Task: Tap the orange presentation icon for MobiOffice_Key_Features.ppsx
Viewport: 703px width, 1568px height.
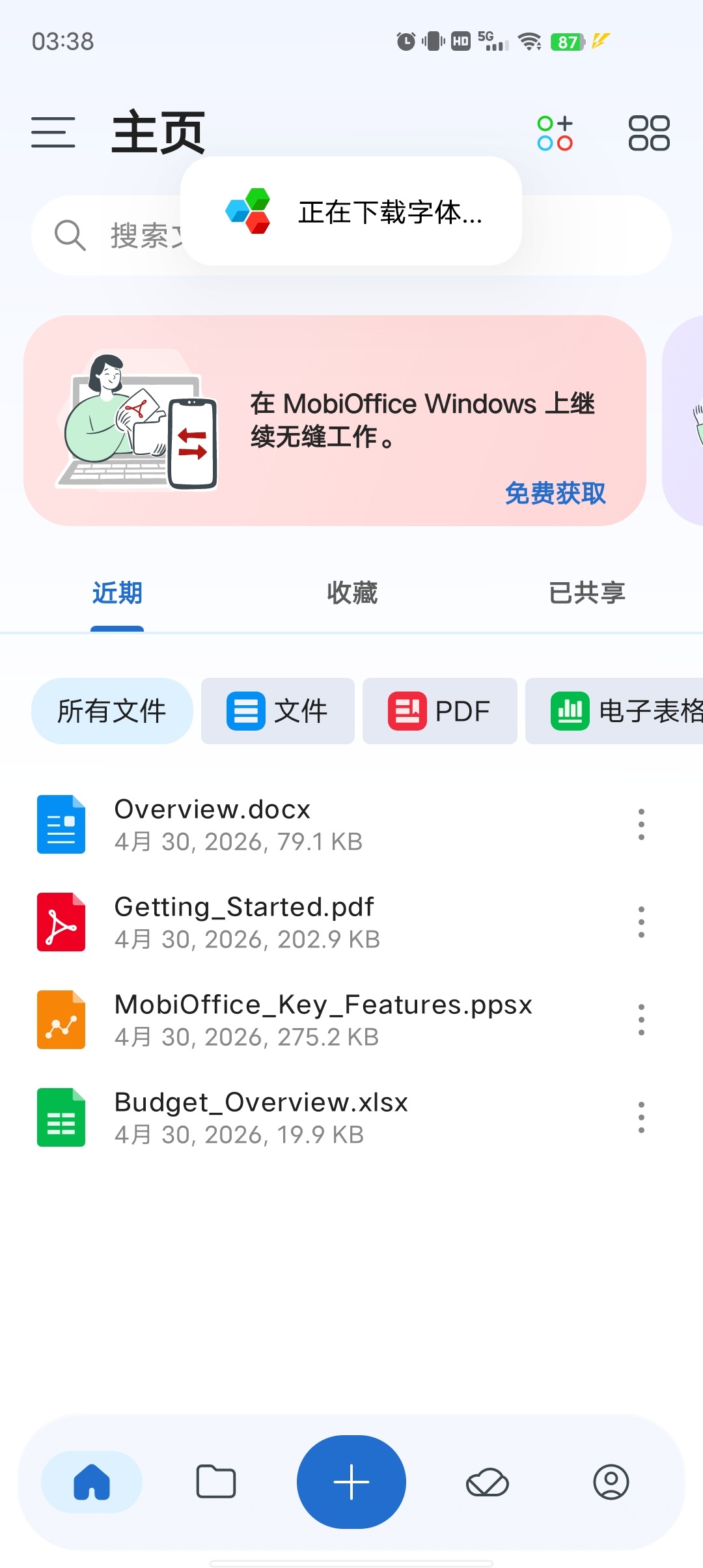Action: click(x=61, y=1019)
